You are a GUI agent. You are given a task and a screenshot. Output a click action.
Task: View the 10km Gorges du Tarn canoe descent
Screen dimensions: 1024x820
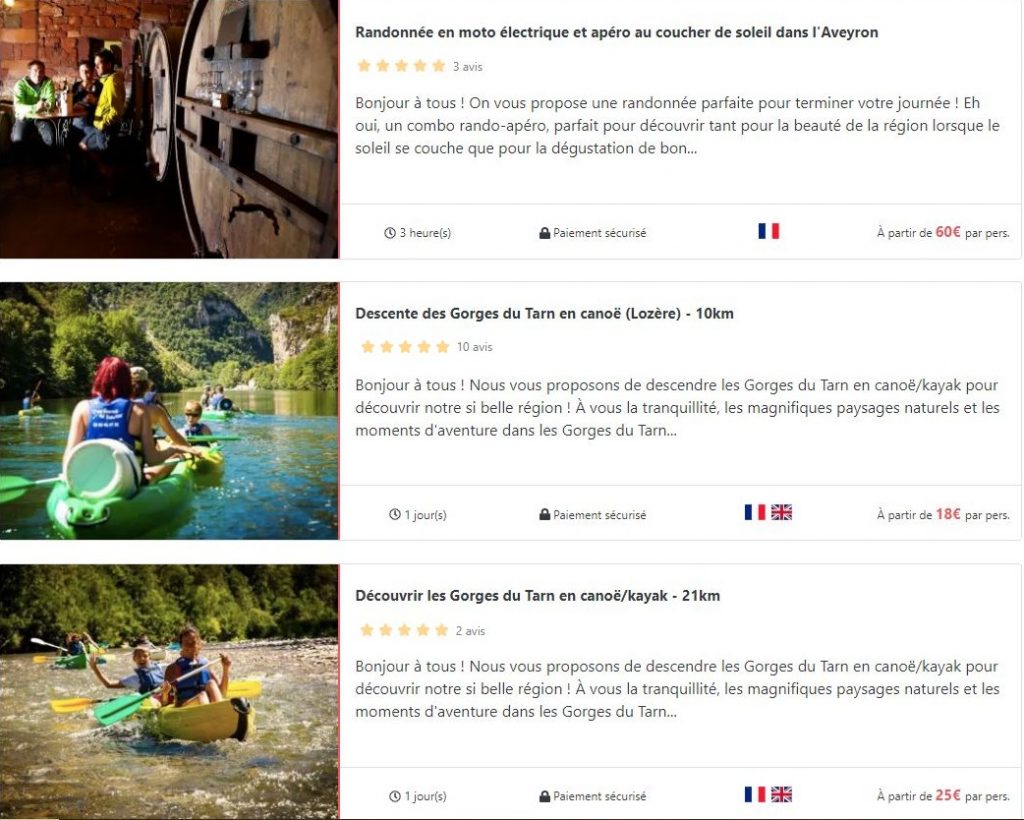point(544,314)
